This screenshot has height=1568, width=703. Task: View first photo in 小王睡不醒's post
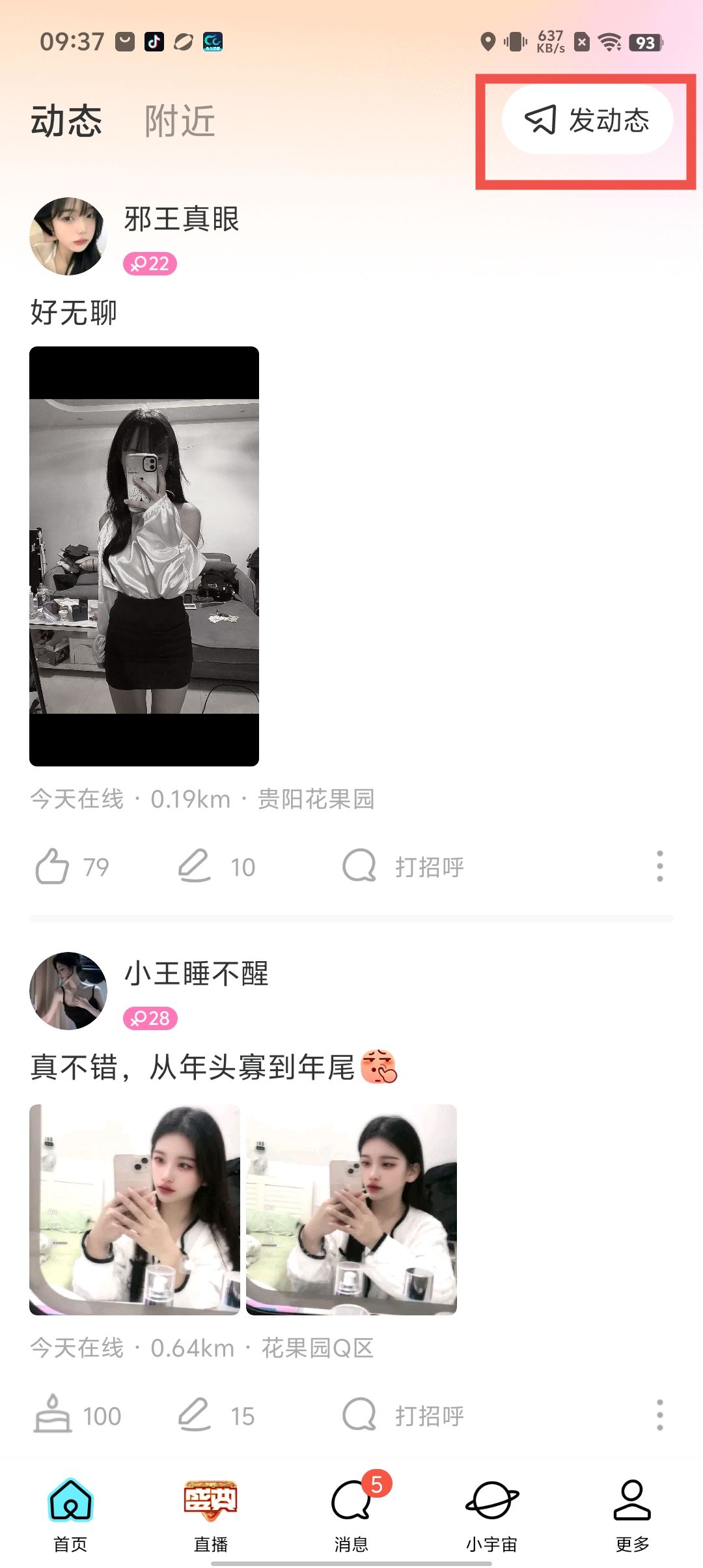tap(135, 1209)
